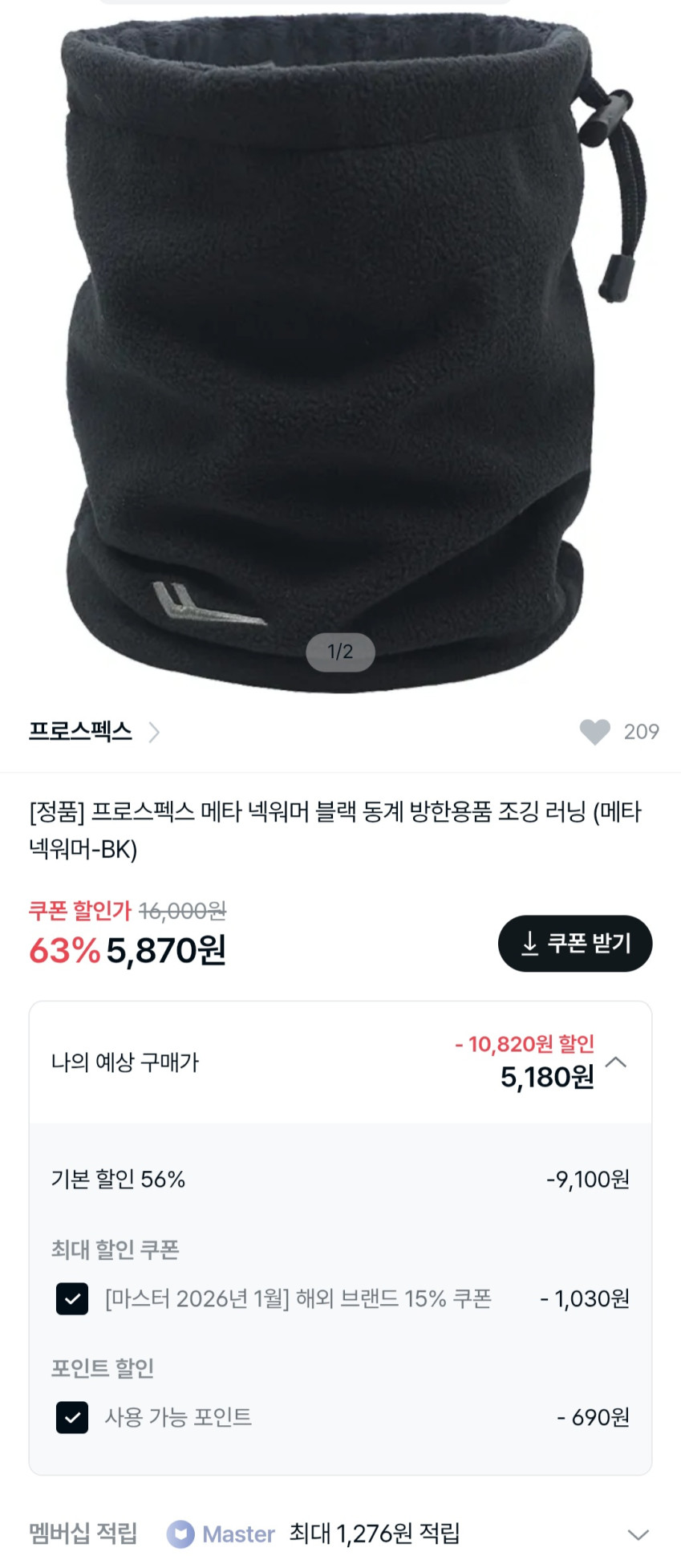
Task: Tap the 쿠폰 받기 button
Action: tap(575, 943)
